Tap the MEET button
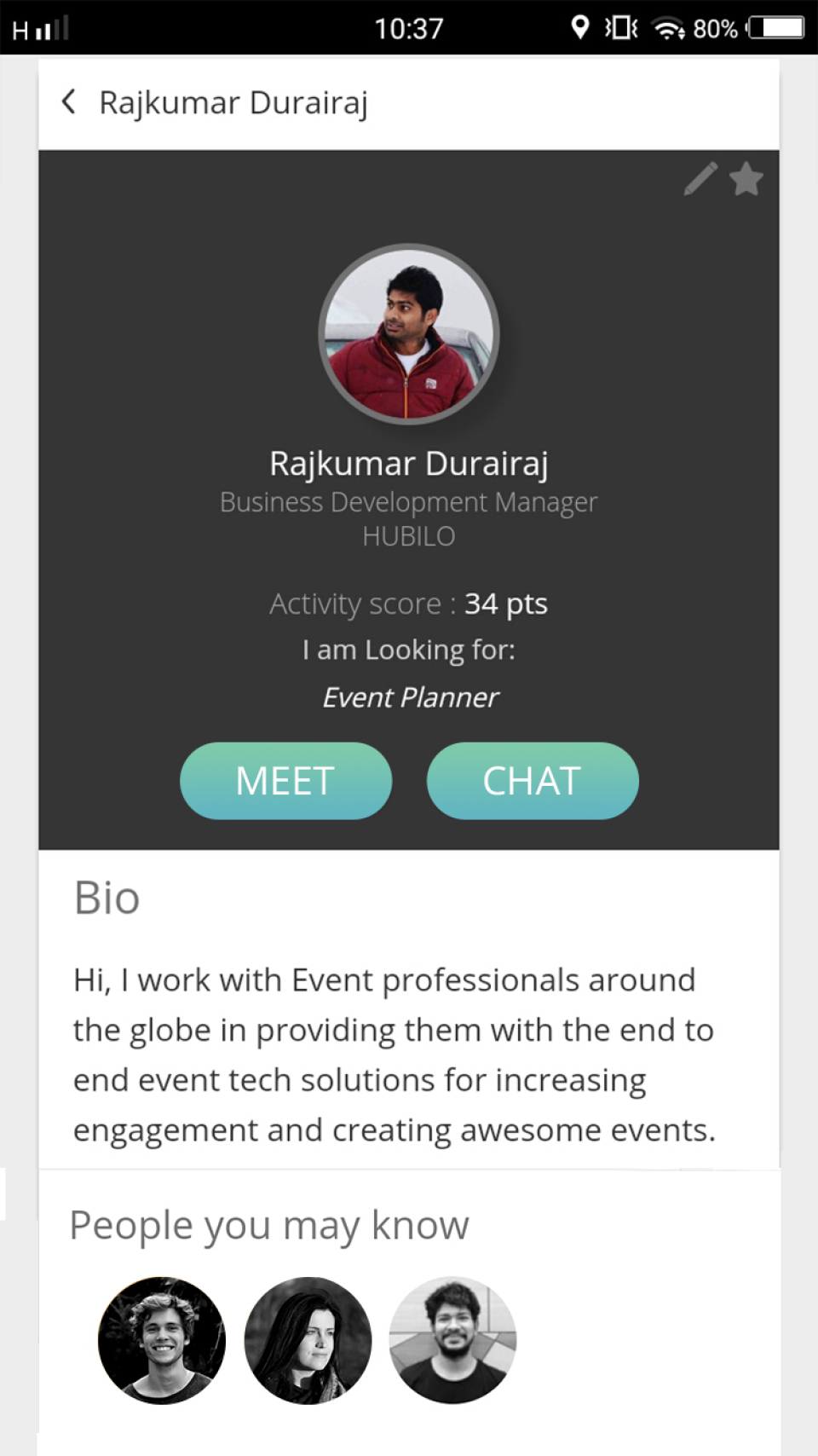 pos(285,781)
